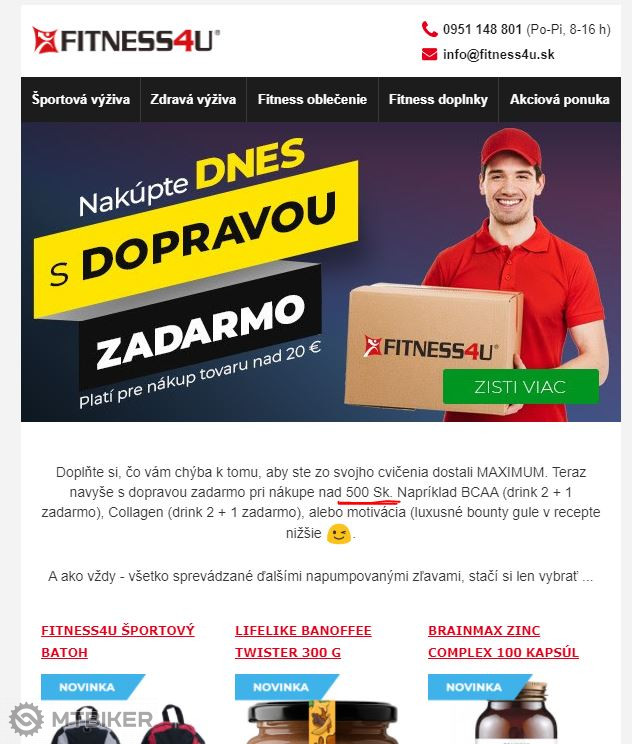Open the Brainmax Zinc Complex 100 kapsúl link

tap(503, 641)
